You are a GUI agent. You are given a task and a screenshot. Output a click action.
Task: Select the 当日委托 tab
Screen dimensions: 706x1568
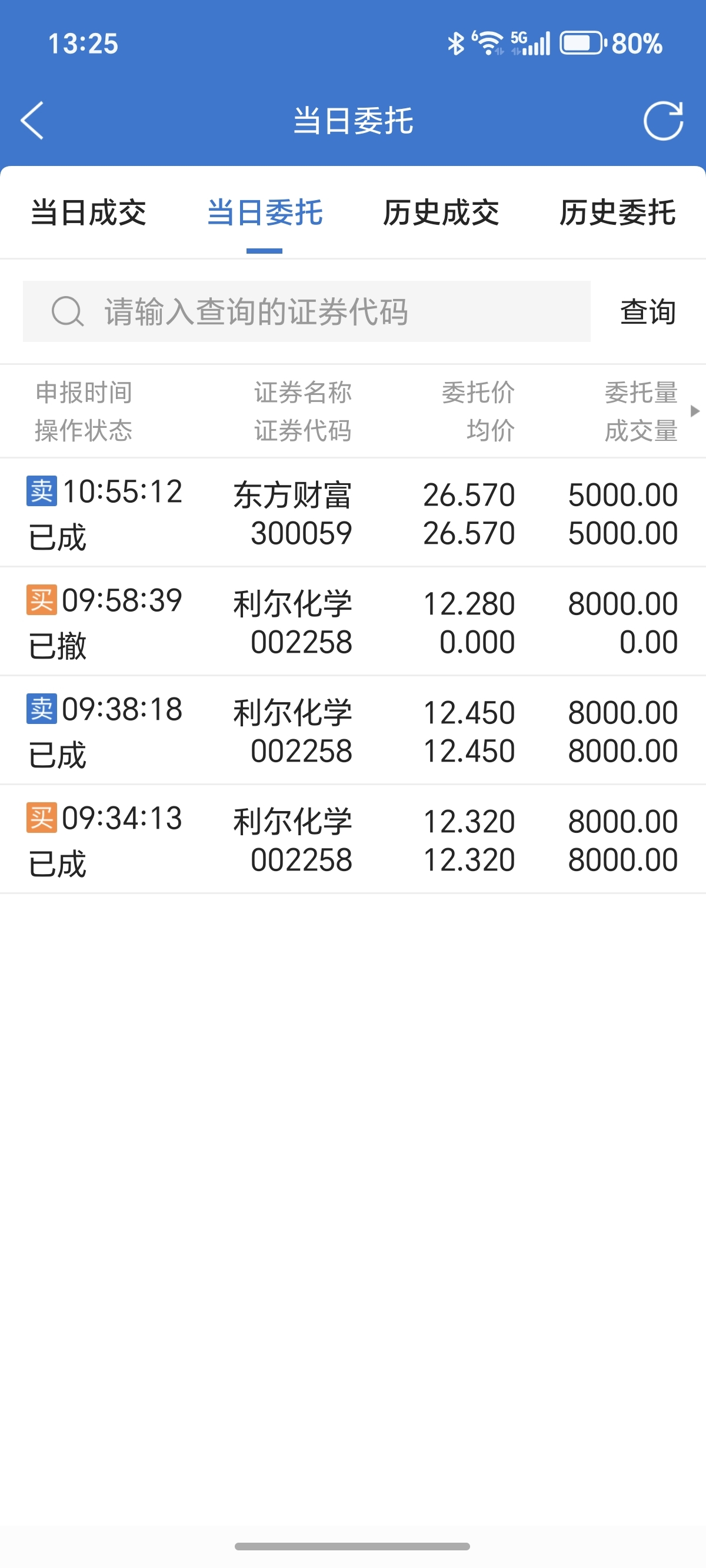click(265, 213)
